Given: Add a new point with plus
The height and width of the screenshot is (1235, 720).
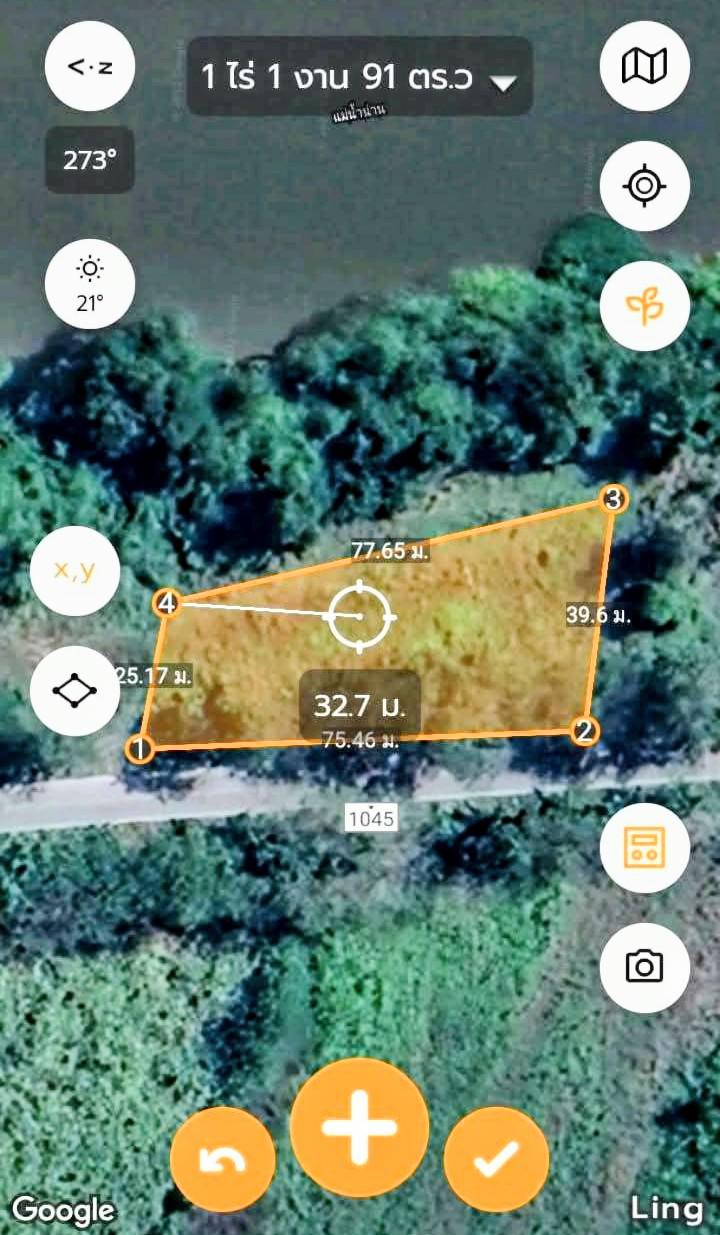Looking at the screenshot, I should coord(359,1127).
